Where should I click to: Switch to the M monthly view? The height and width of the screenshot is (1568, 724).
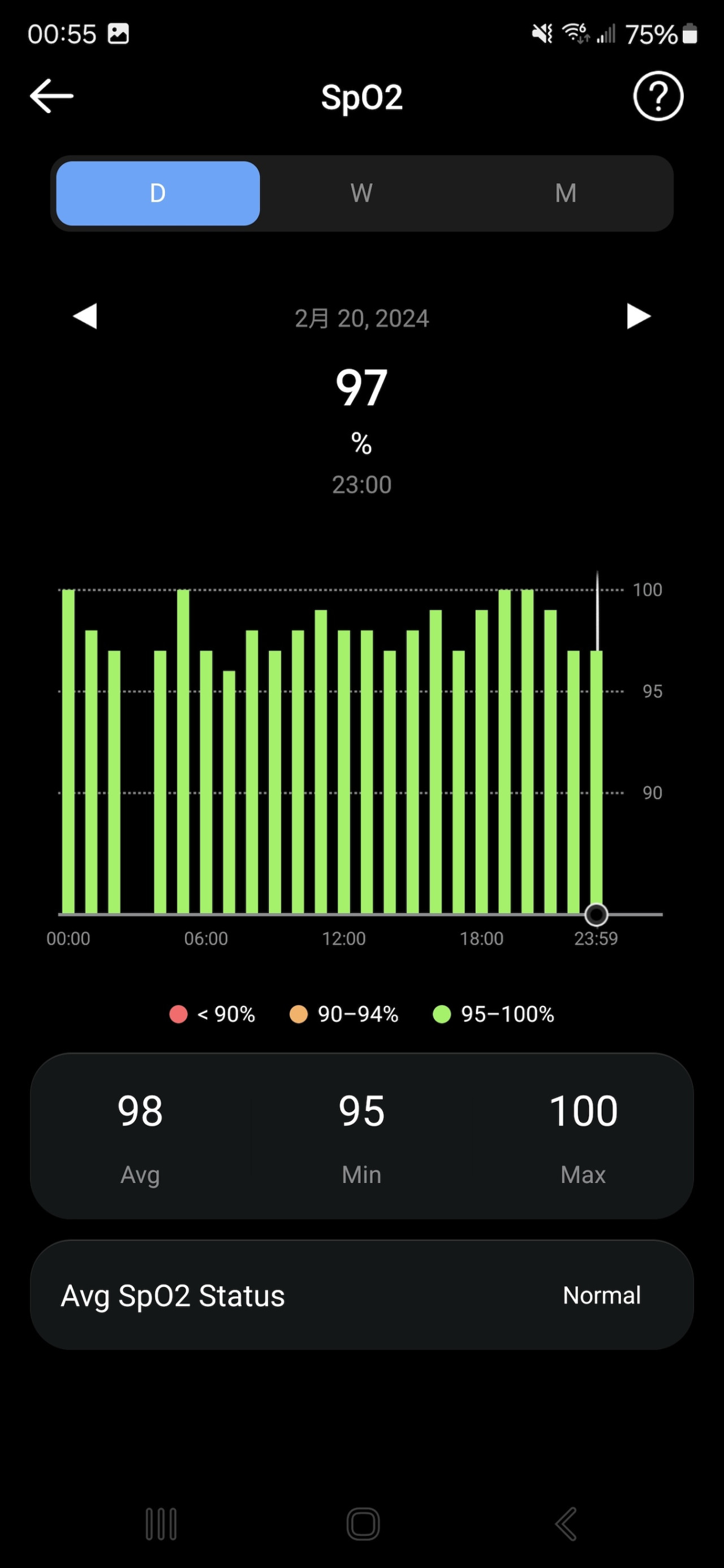pos(565,193)
